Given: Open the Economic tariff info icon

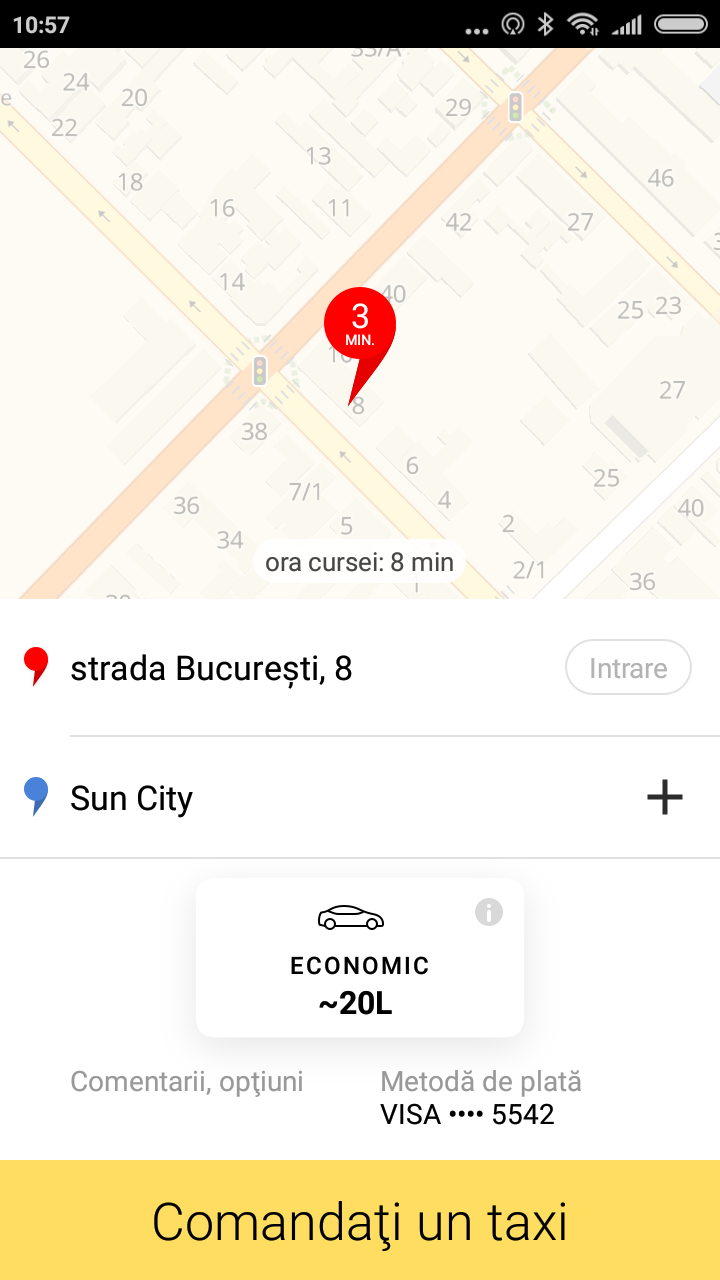Looking at the screenshot, I should pos(488,912).
